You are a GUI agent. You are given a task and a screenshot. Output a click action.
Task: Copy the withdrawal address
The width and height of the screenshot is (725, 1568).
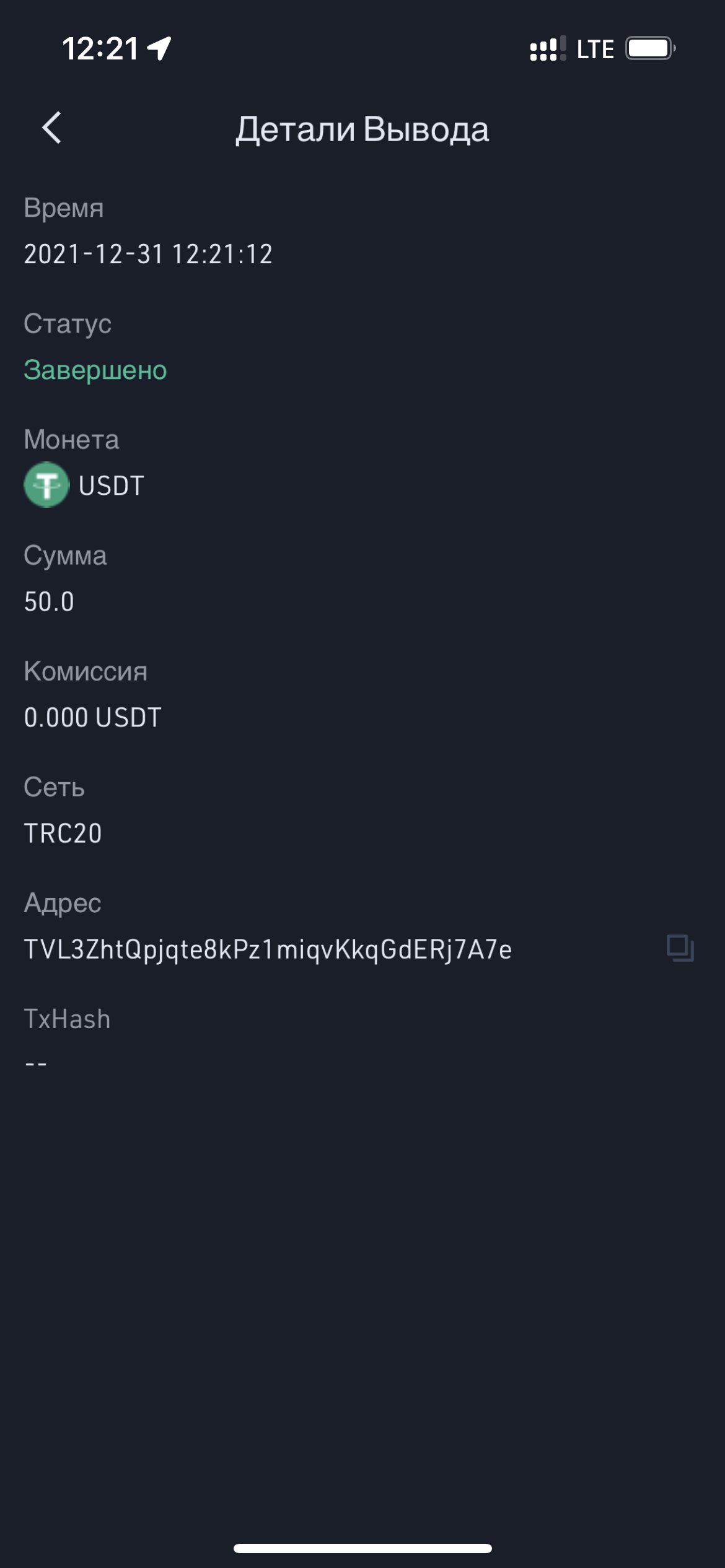click(680, 948)
